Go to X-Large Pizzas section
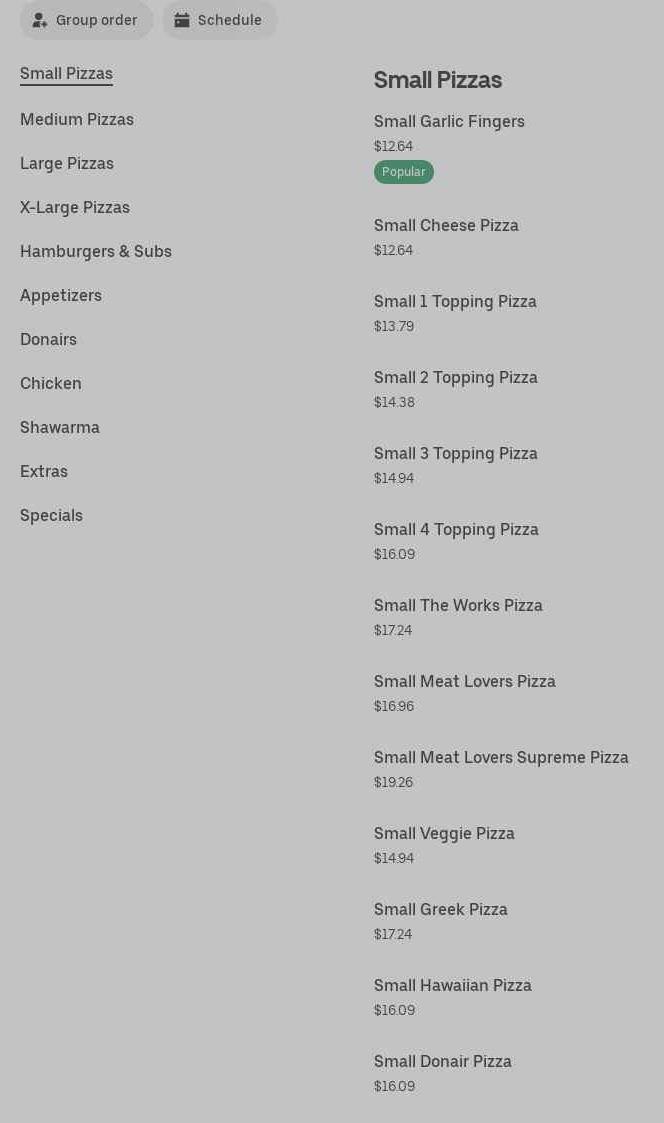The width and height of the screenshot is (664, 1123). [75, 207]
